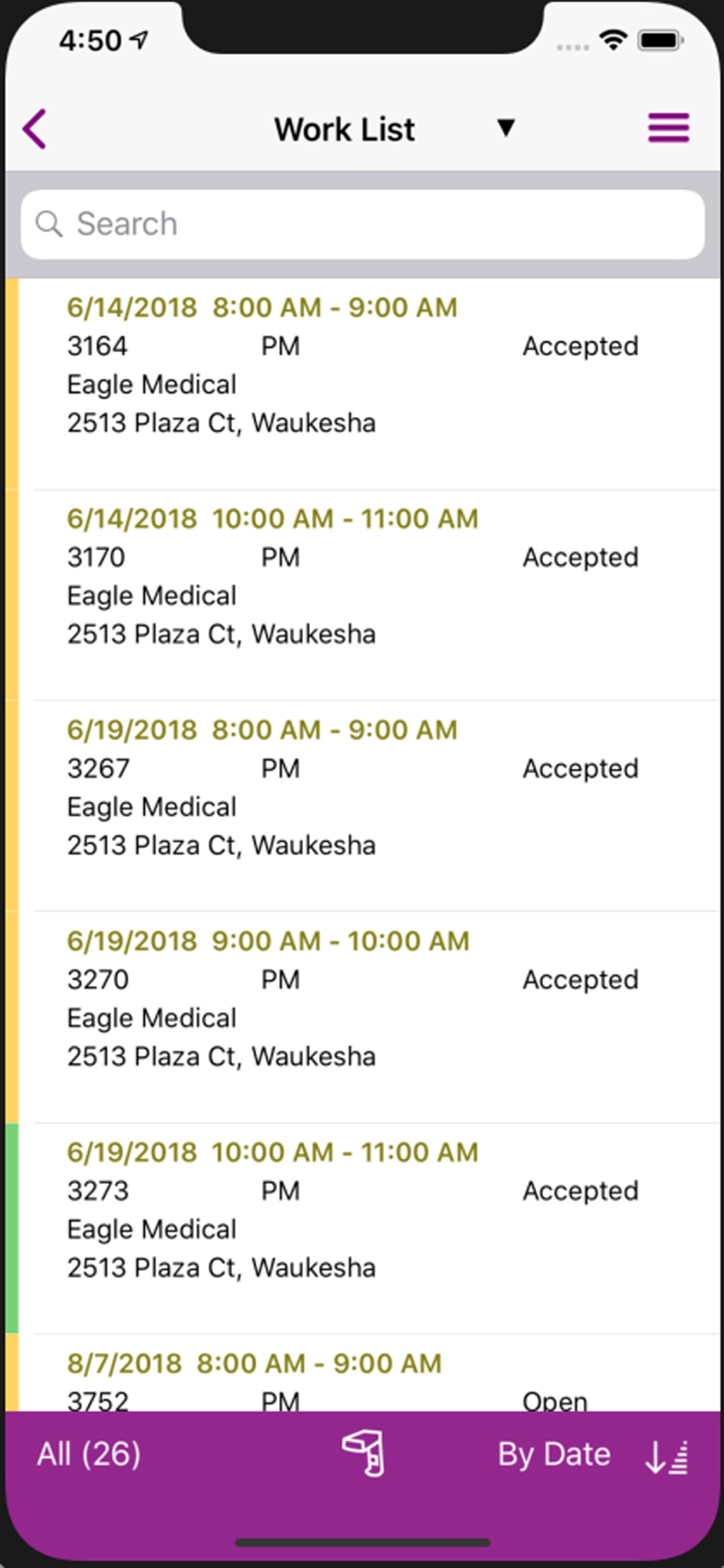
Task: Open the hamburger menu
Action: (x=668, y=128)
